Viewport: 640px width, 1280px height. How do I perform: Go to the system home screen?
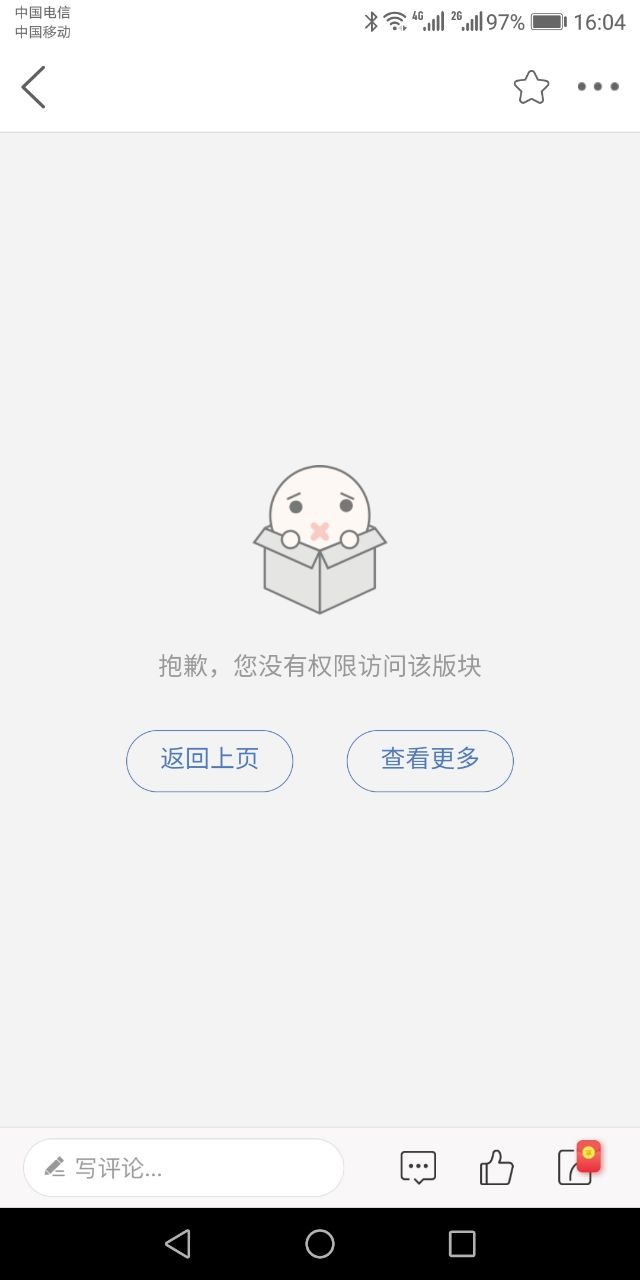click(x=320, y=1243)
